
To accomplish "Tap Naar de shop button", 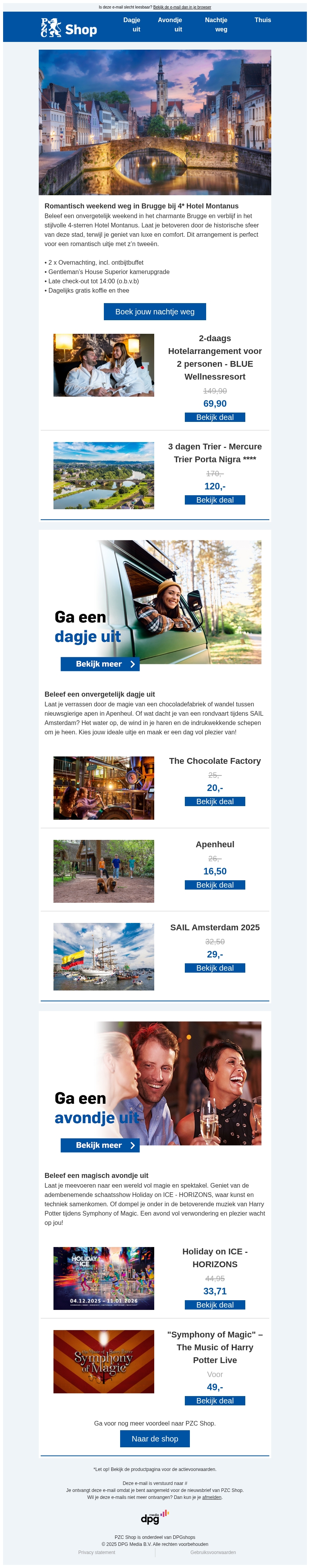I will 154,1438.
